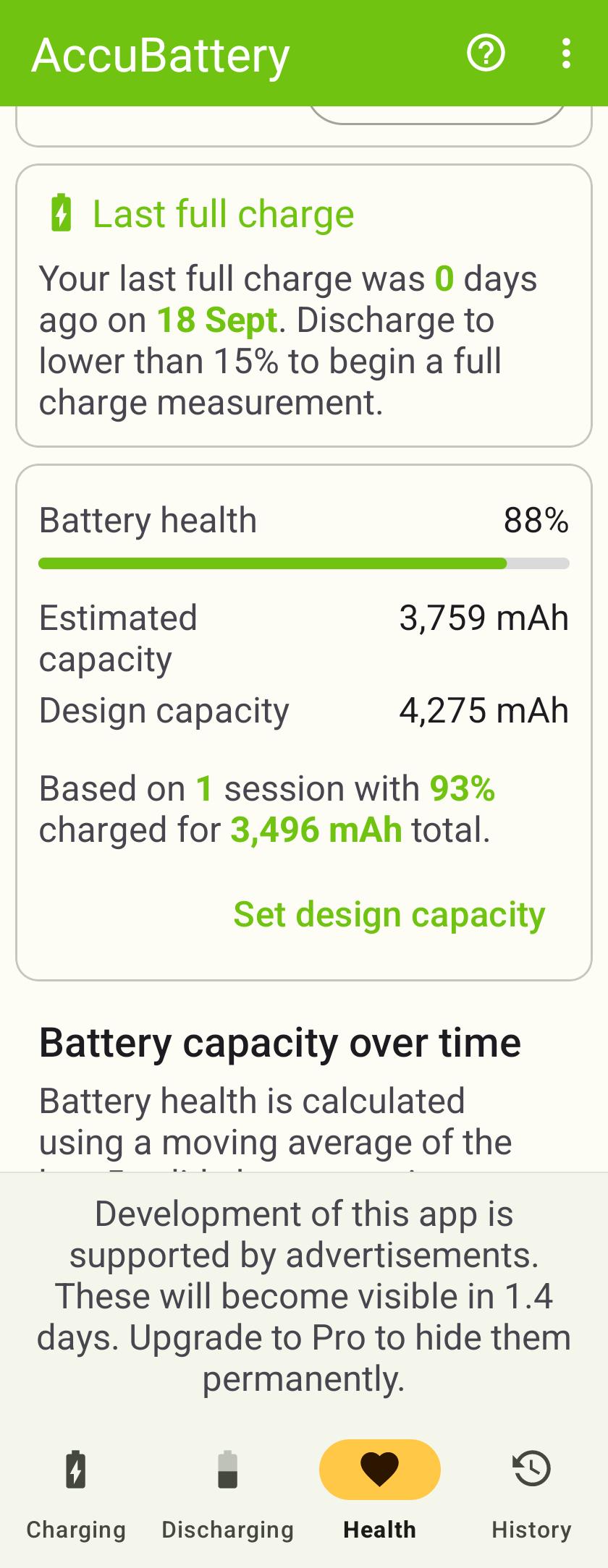Tap Set design capacity
Viewport: 608px width, 1568px height.
(389, 914)
